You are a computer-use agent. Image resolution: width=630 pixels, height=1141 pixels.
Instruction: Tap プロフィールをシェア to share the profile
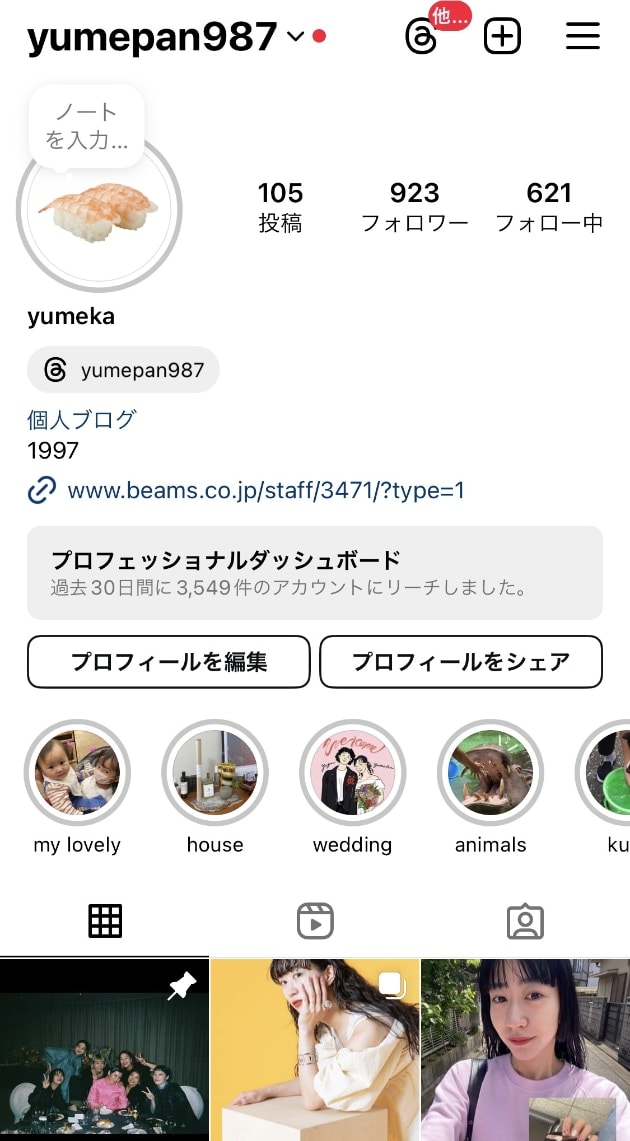click(461, 662)
